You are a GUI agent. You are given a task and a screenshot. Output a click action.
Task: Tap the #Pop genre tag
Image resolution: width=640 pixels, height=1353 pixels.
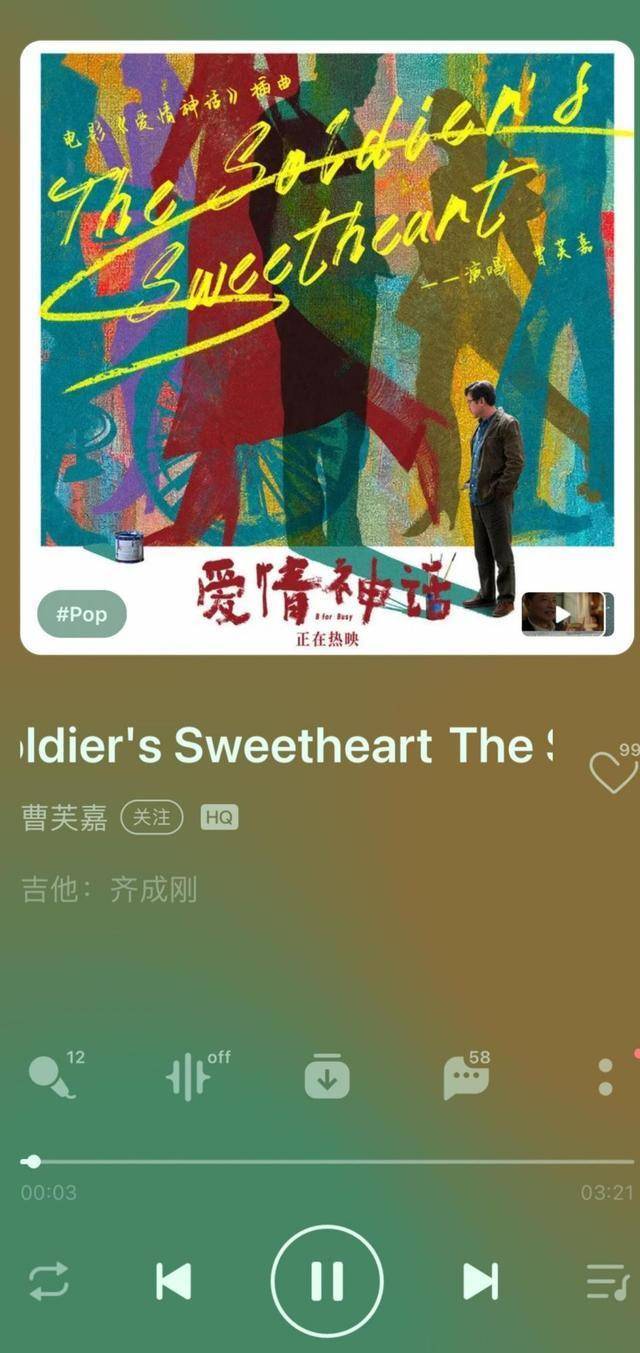point(82,614)
